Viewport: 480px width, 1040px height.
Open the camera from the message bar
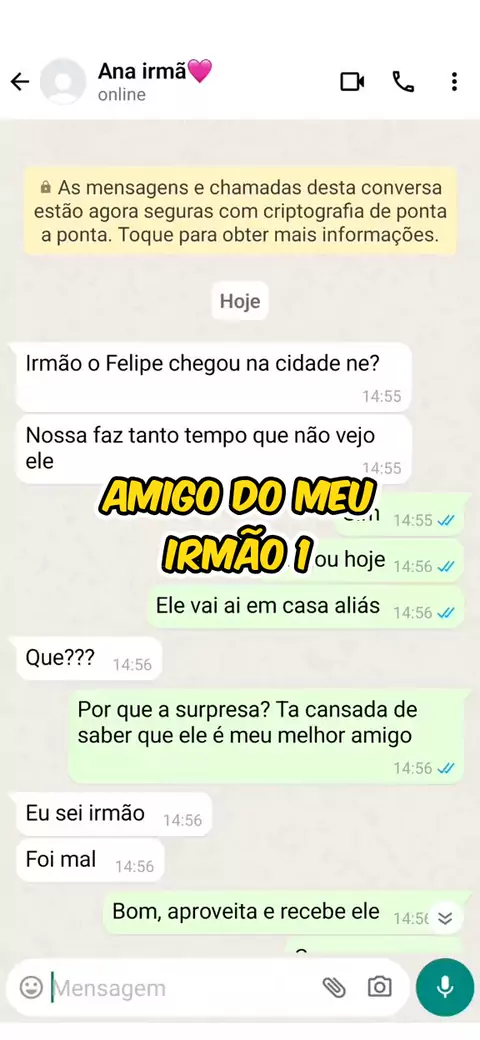[380, 987]
